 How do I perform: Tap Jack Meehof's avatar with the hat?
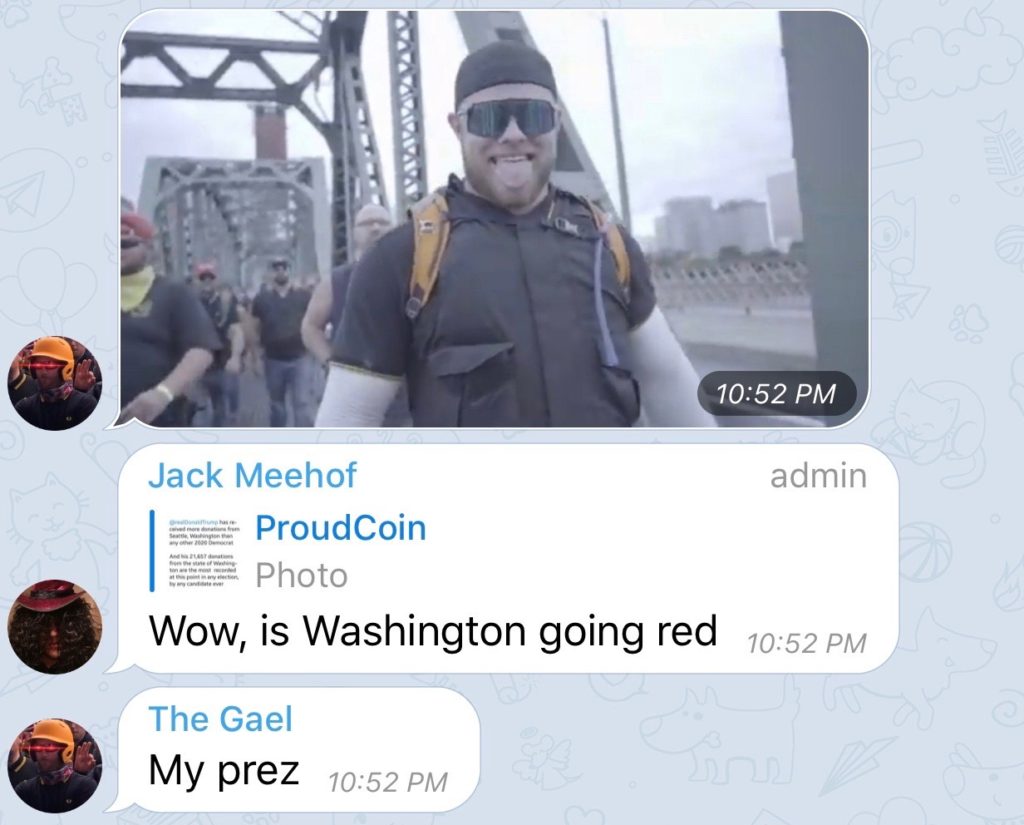(54, 627)
